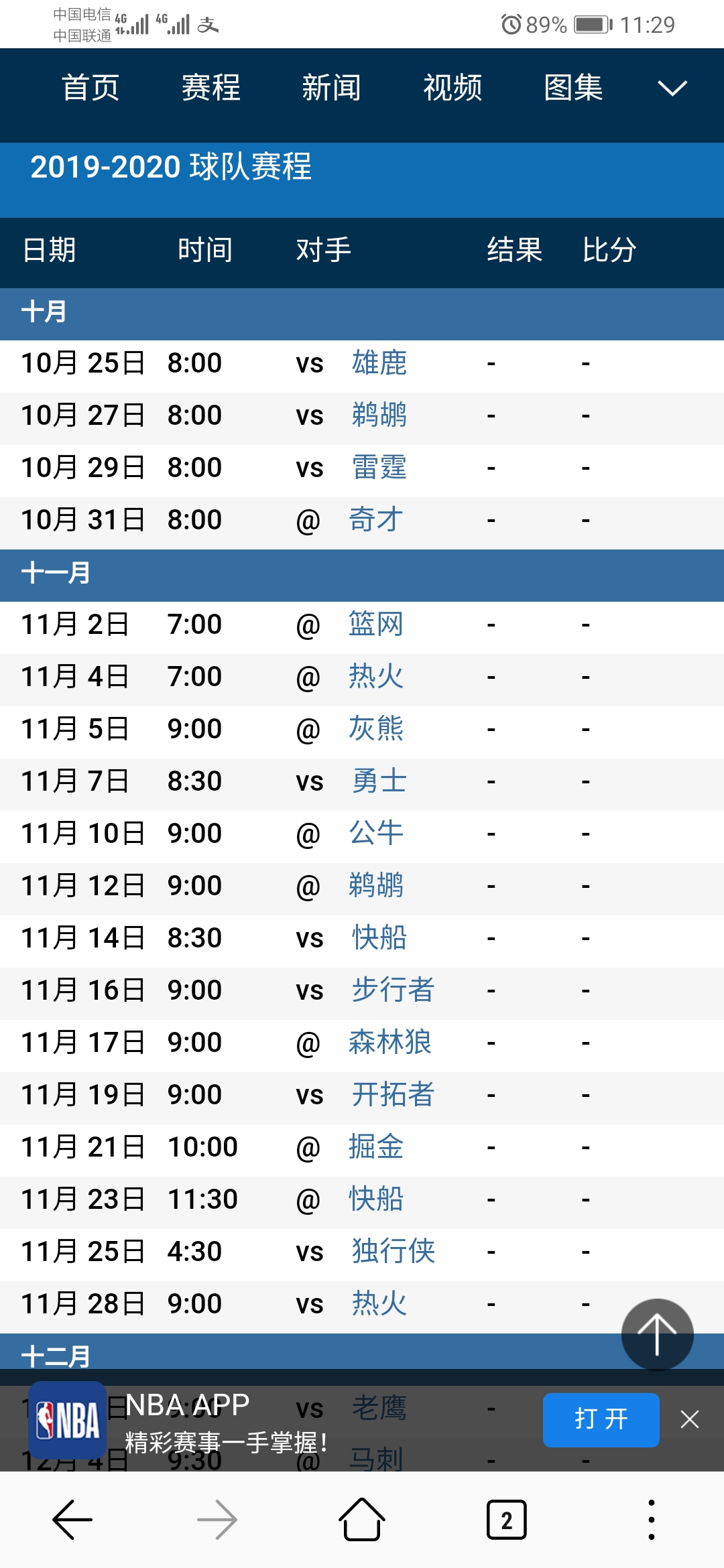View 奇才 team page

[x=376, y=520]
